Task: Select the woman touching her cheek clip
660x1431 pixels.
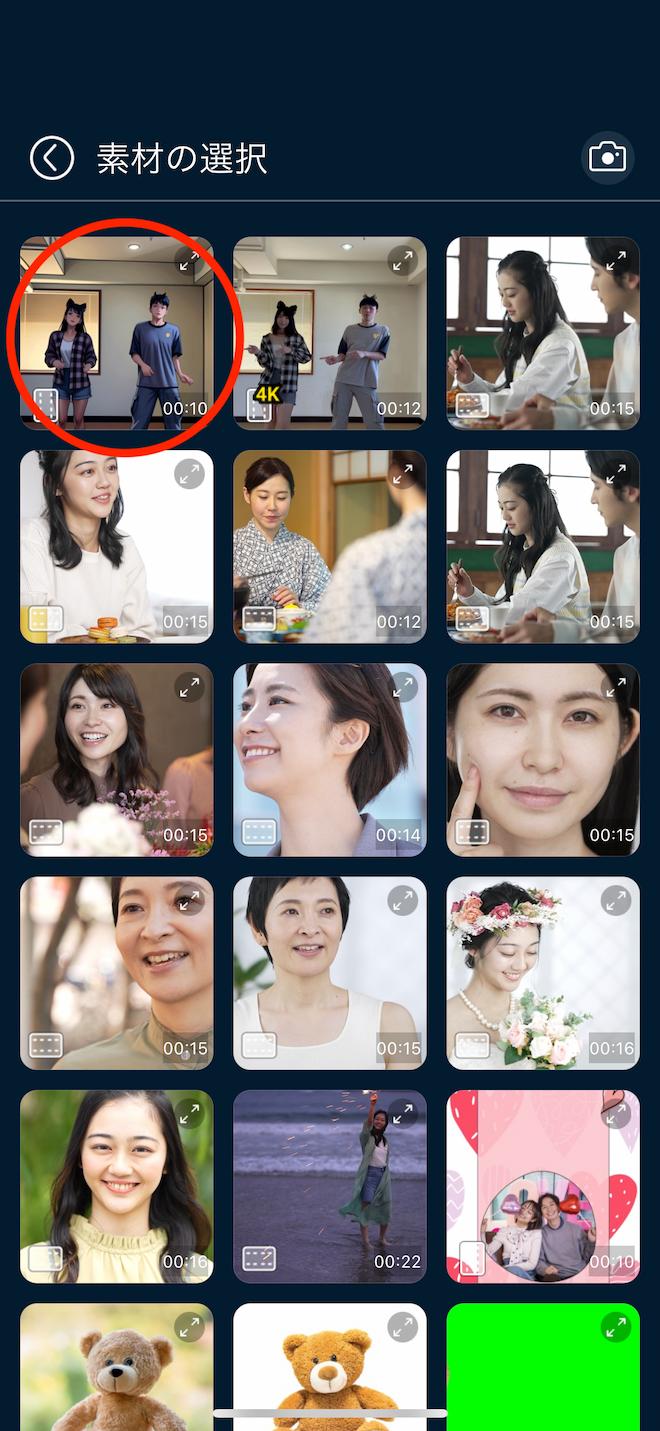Action: (542, 760)
